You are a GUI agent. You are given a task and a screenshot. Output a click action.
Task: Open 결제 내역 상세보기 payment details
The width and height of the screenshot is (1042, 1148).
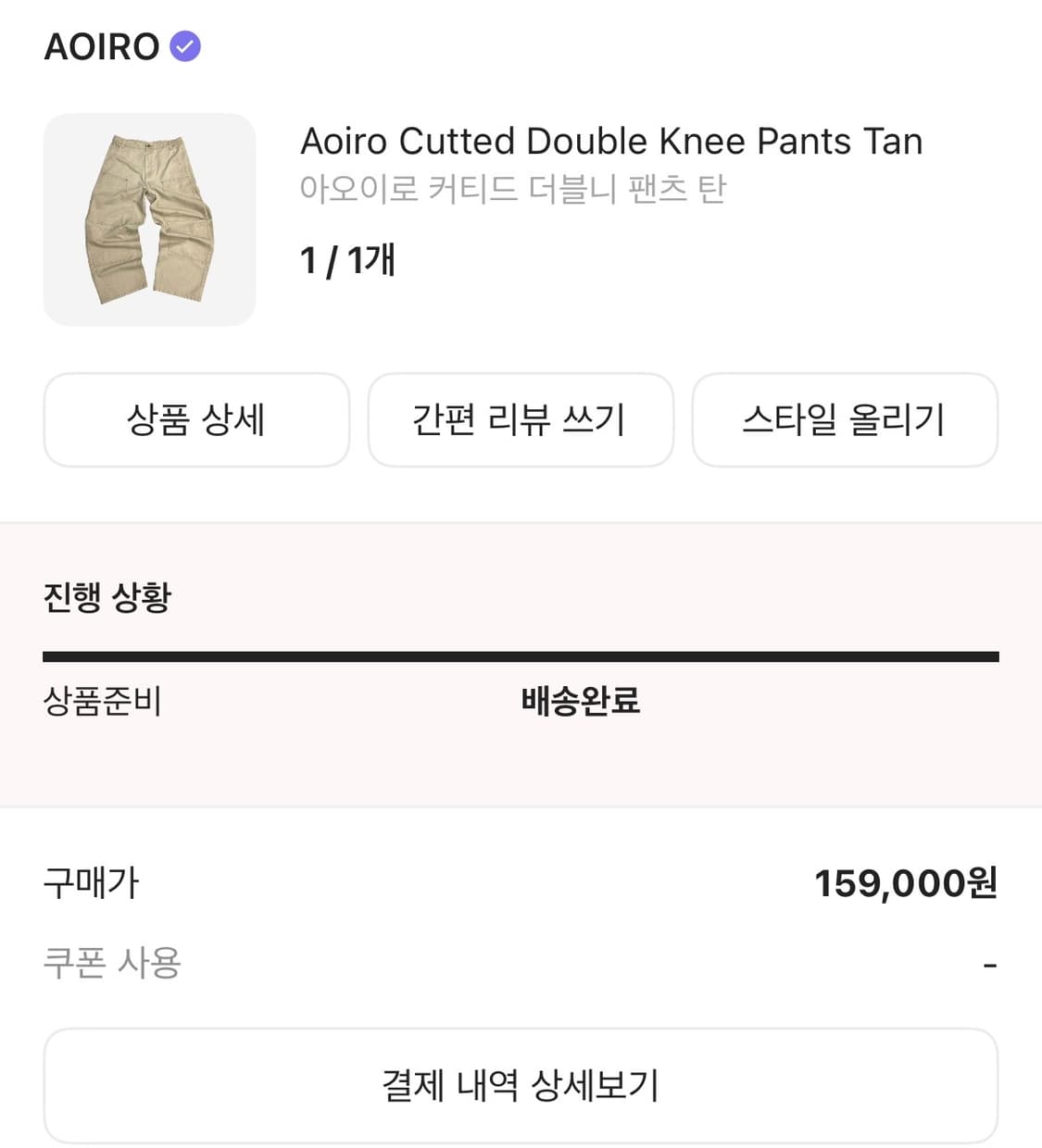point(521,1085)
